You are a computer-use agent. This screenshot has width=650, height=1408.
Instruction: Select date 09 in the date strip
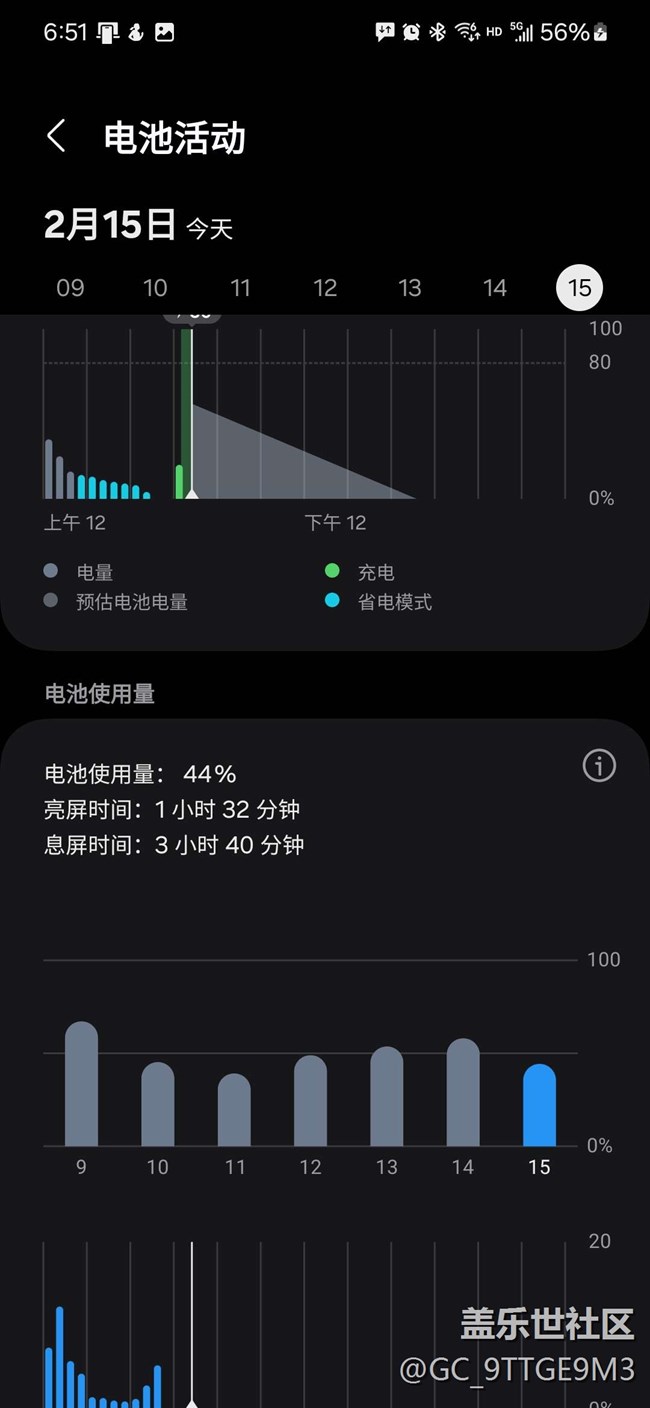click(70, 288)
